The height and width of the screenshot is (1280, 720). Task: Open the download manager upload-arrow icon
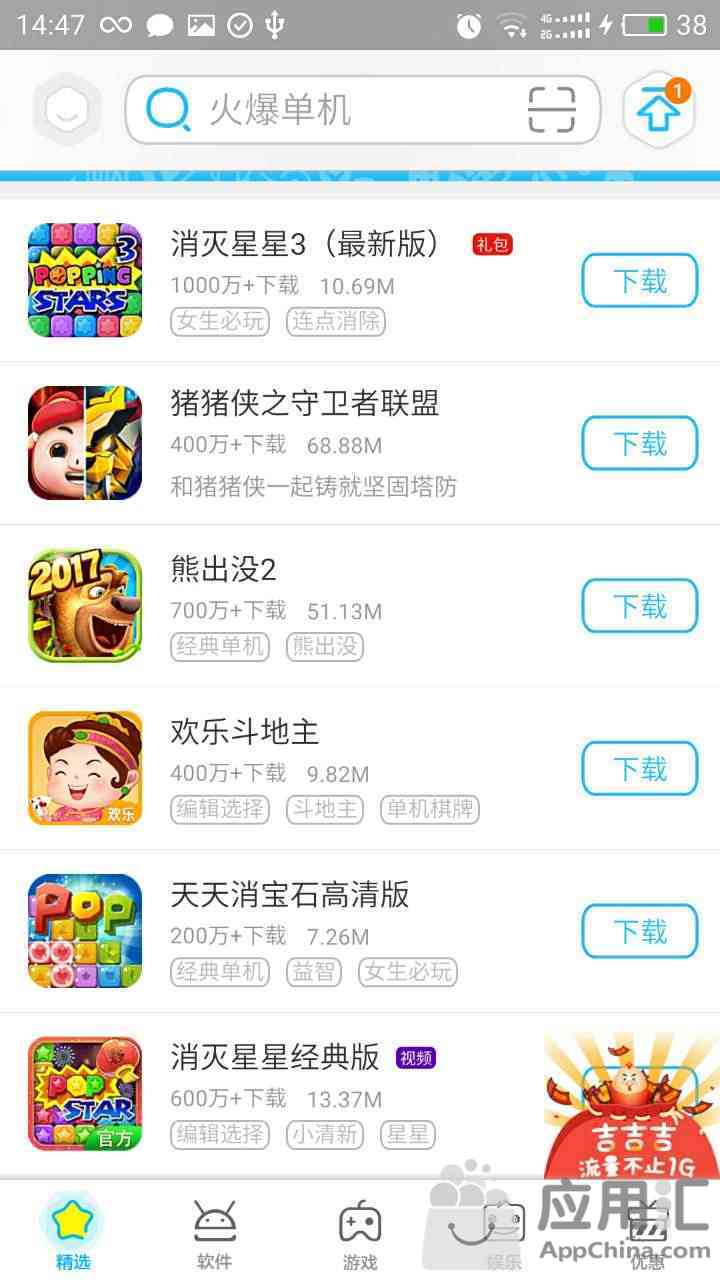click(x=659, y=112)
